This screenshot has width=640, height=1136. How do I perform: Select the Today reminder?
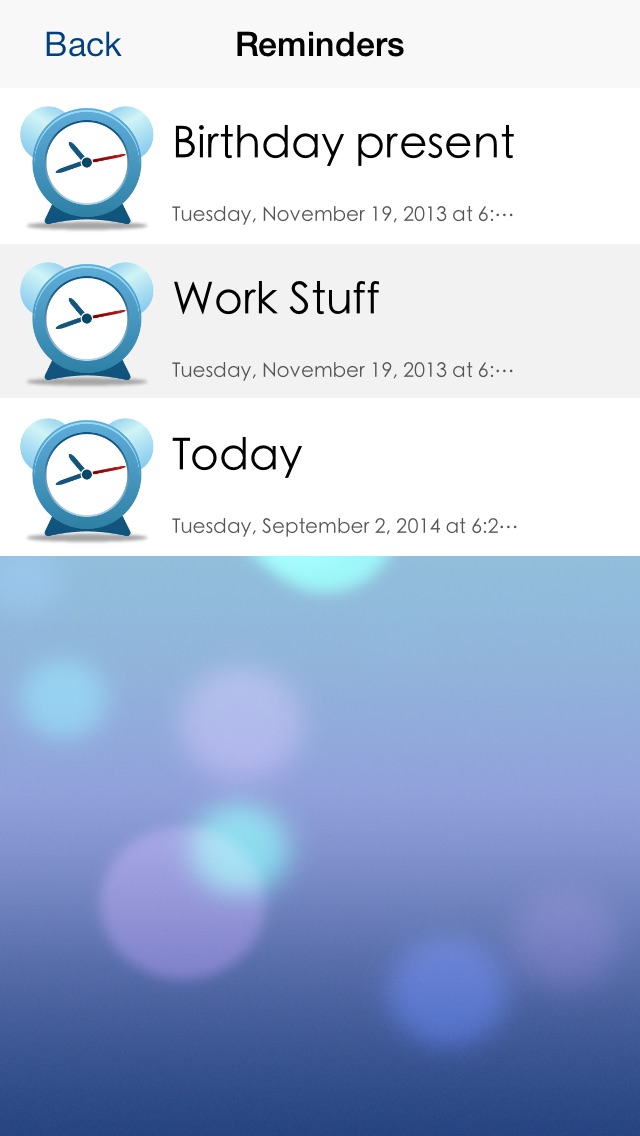pos(320,477)
